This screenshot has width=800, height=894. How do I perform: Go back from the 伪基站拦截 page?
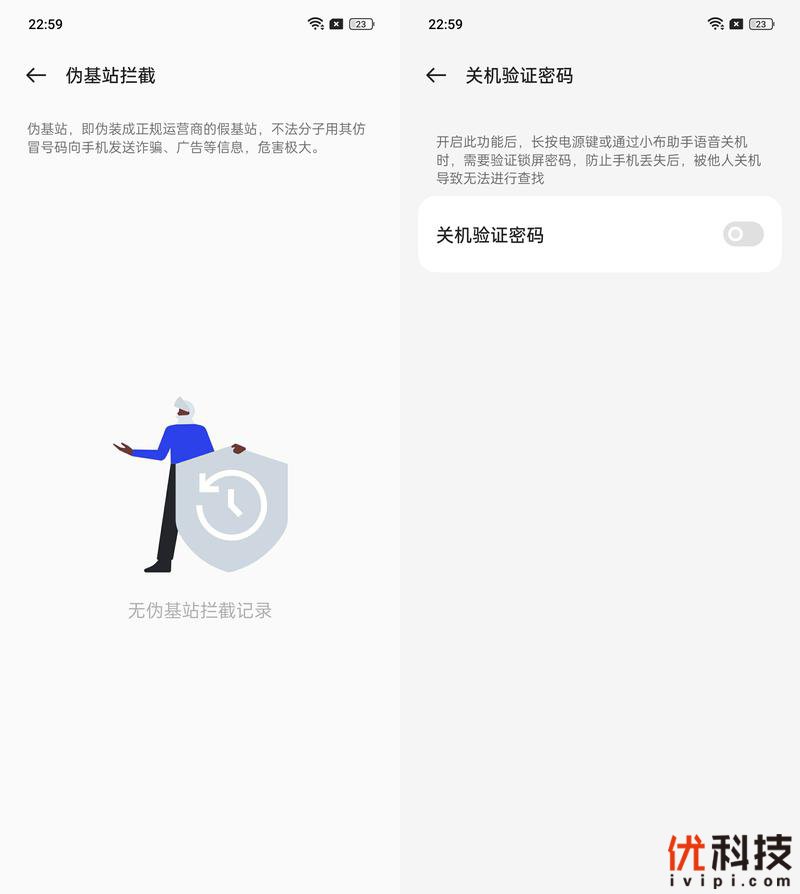(36, 75)
